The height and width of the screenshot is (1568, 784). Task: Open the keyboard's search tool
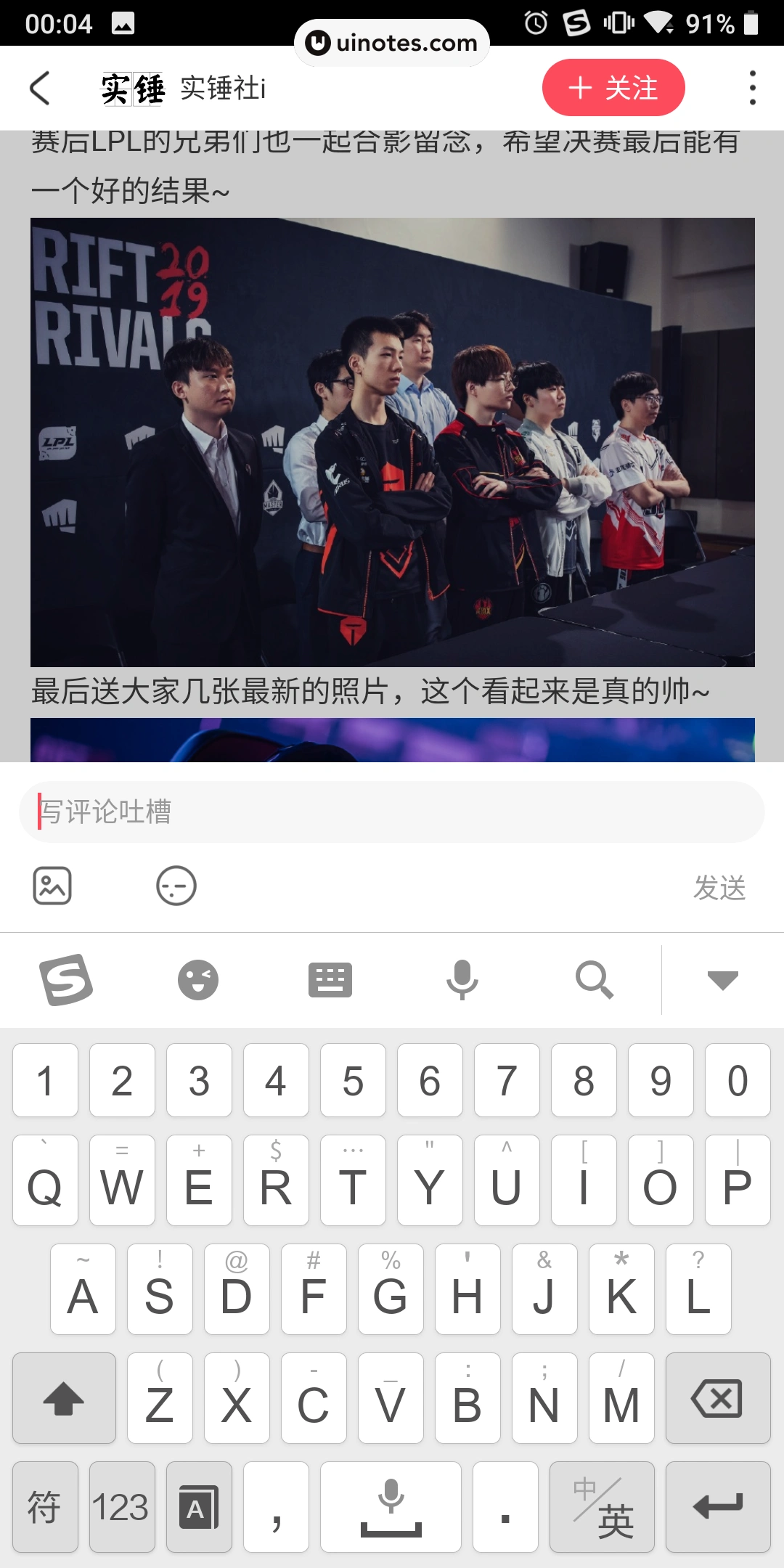tap(595, 980)
